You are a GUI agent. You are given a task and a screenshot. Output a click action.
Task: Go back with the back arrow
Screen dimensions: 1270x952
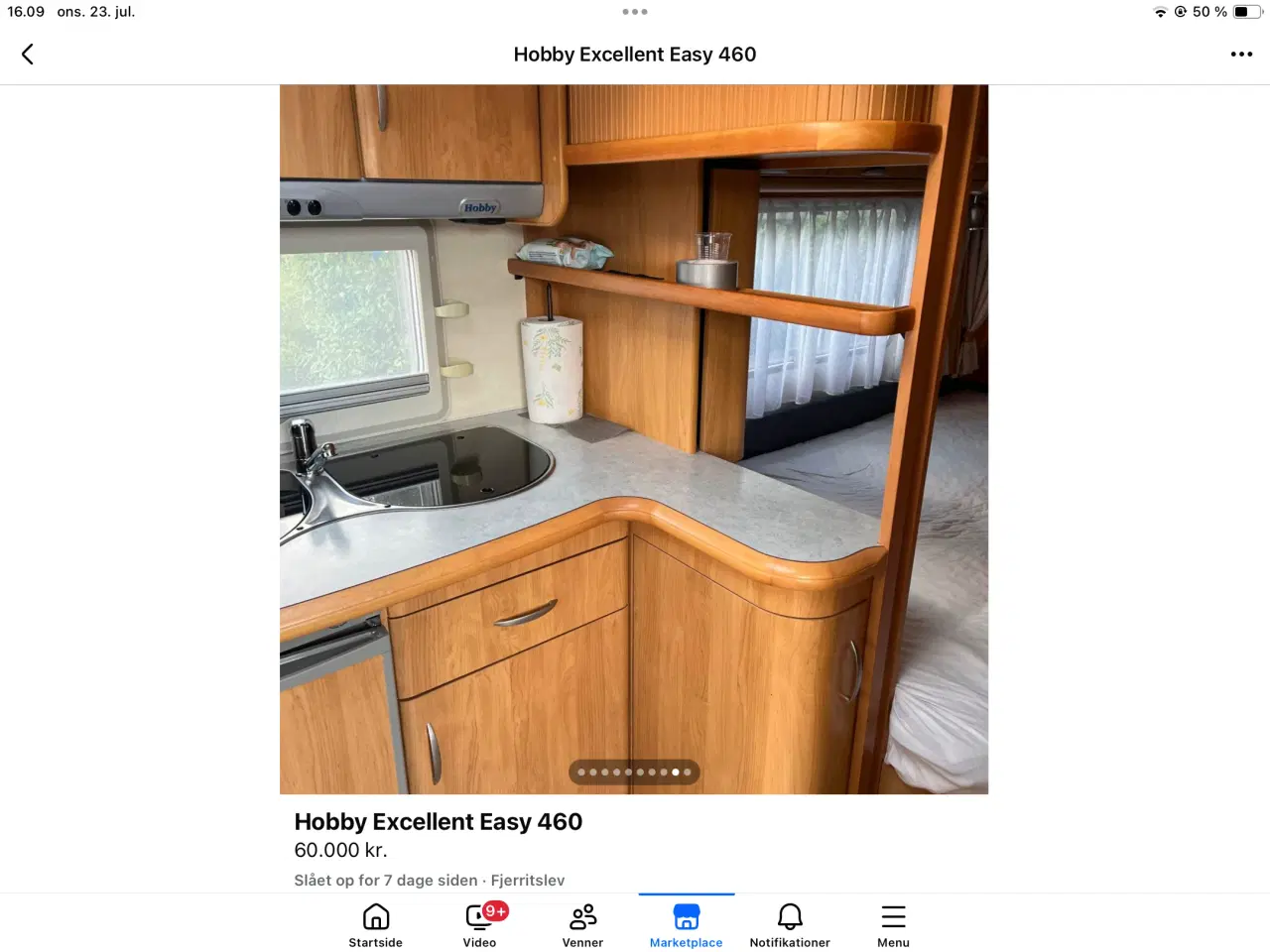[x=28, y=55]
